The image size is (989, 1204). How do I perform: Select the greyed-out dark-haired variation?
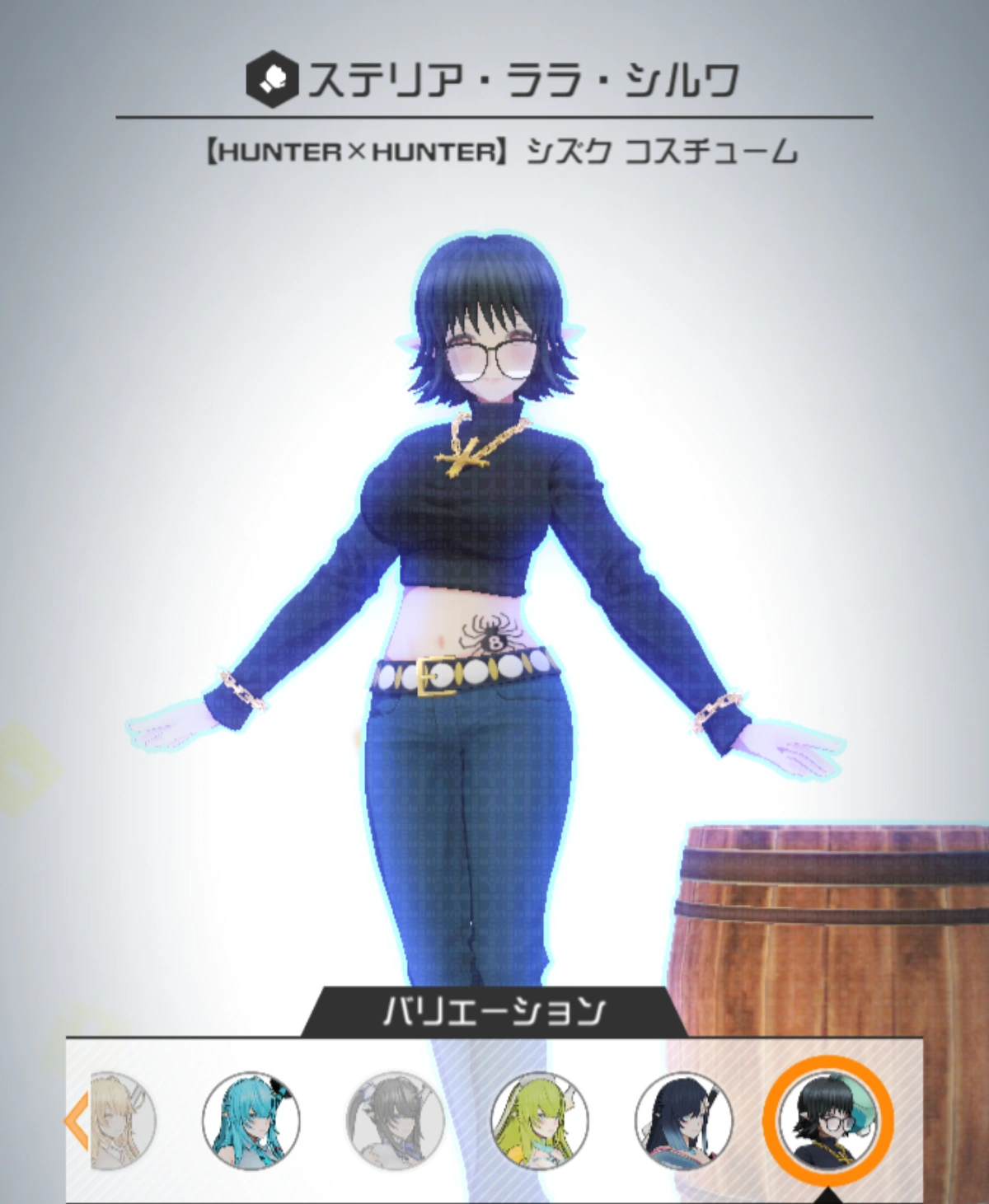(395, 1121)
